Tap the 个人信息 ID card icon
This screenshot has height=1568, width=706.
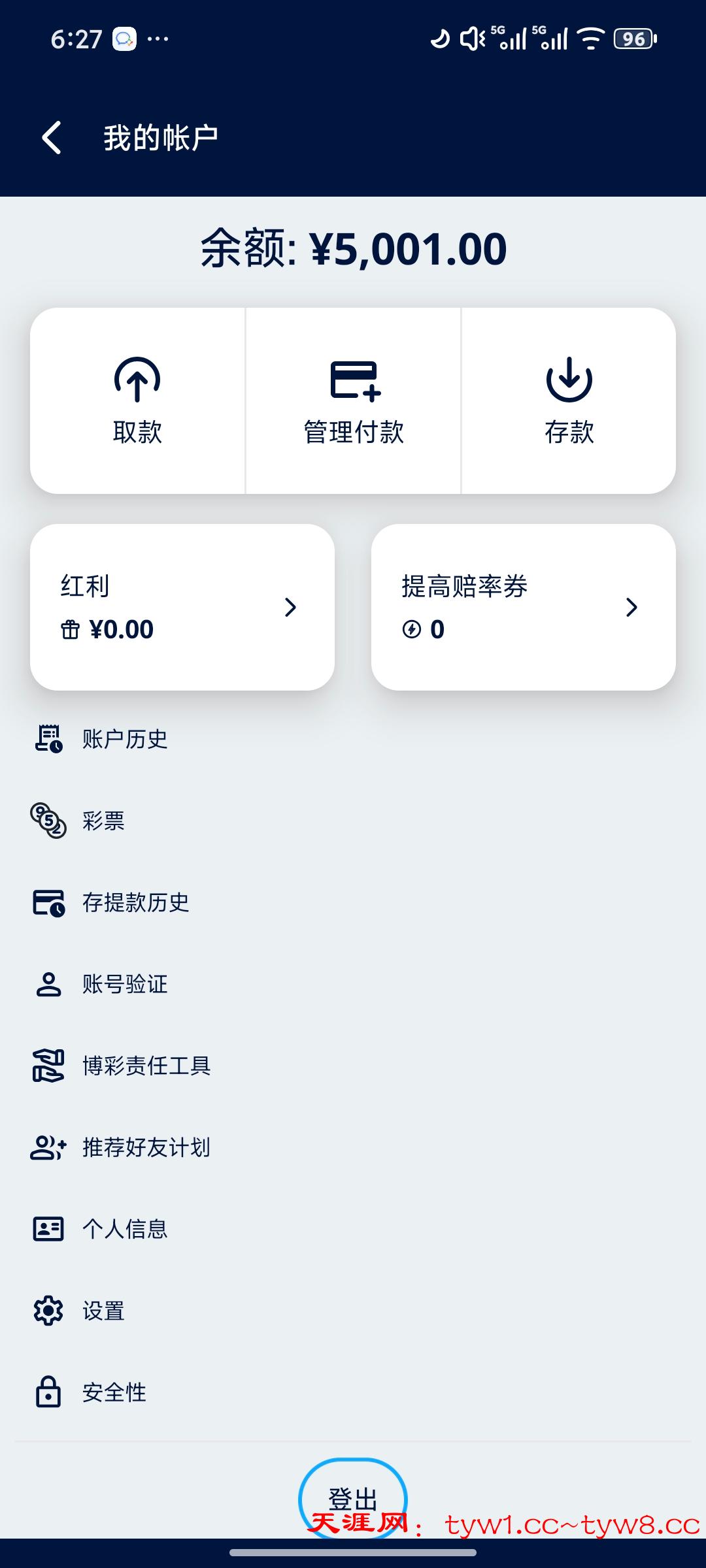pos(47,1229)
